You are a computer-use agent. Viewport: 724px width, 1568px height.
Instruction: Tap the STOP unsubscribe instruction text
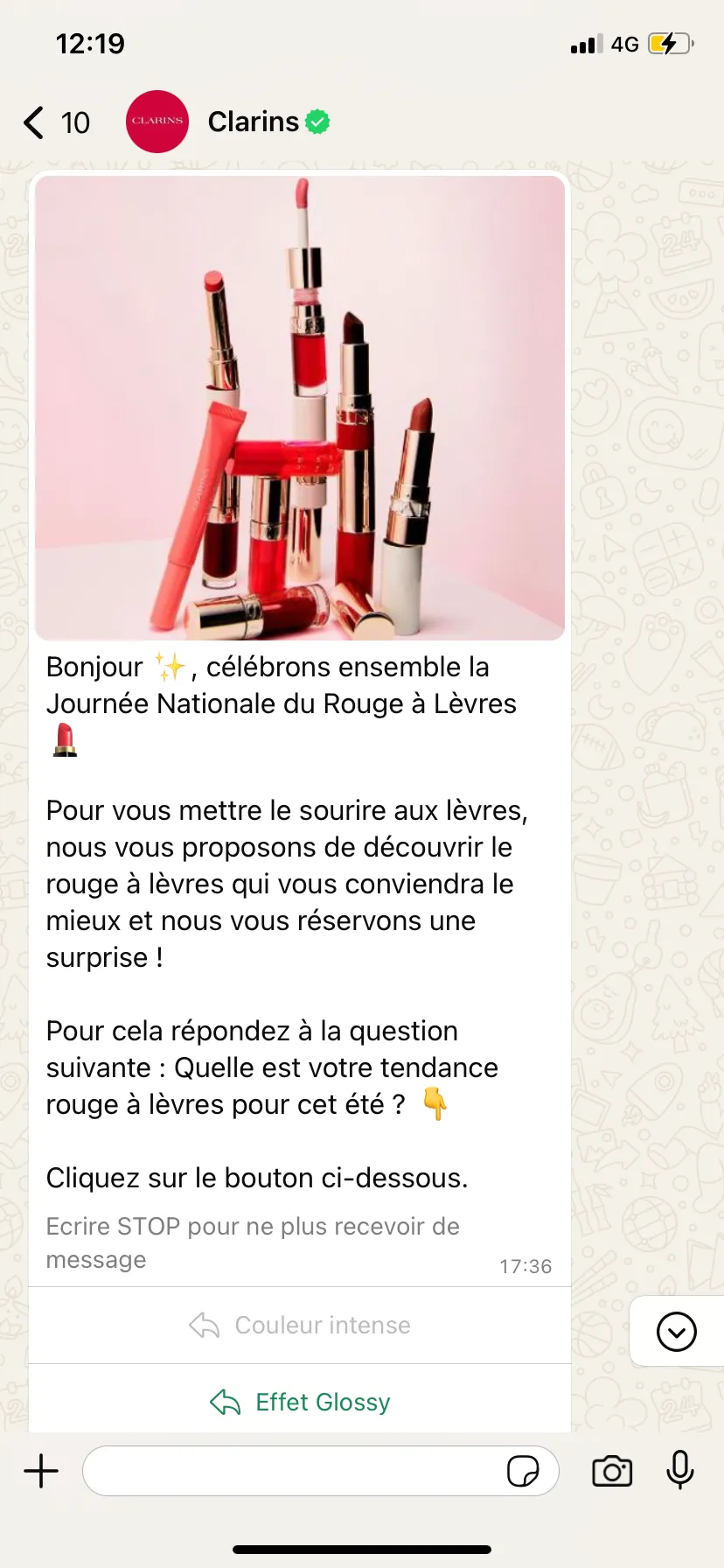point(252,1242)
